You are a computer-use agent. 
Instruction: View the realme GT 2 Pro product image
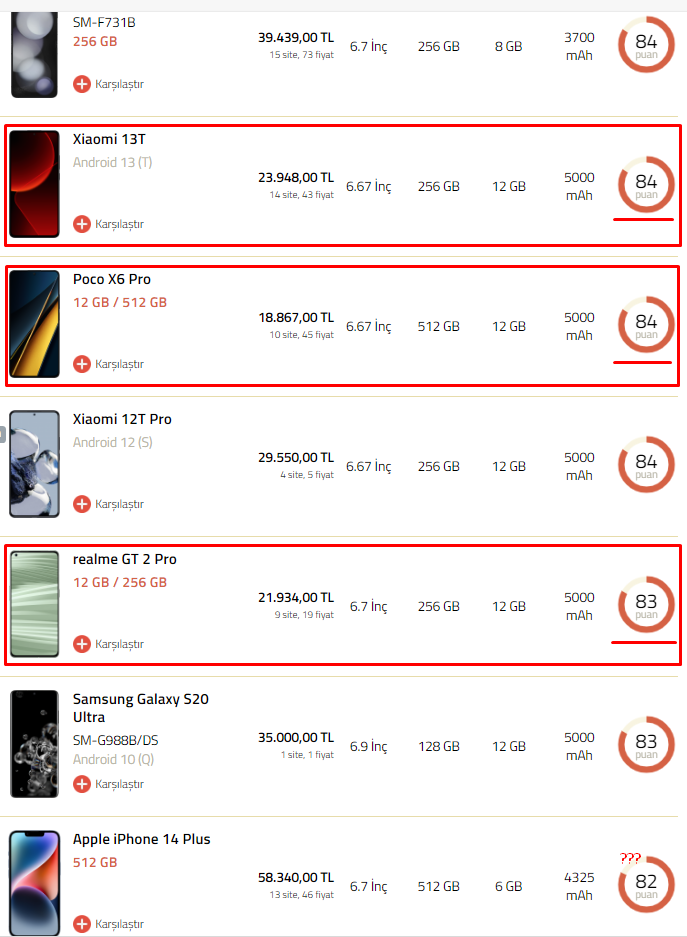pyautogui.click(x=35, y=604)
